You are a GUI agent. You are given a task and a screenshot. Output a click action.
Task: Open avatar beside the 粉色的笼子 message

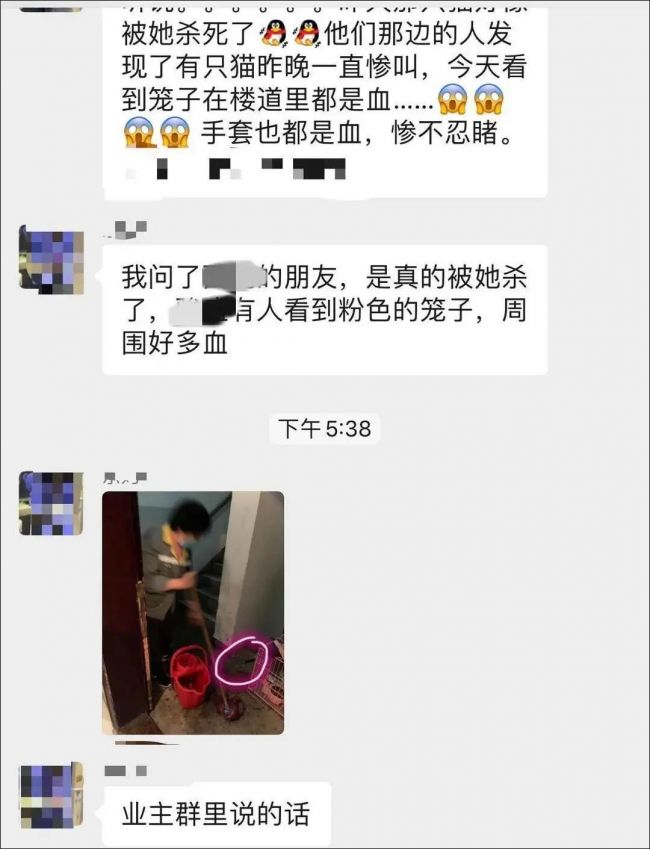[51, 258]
